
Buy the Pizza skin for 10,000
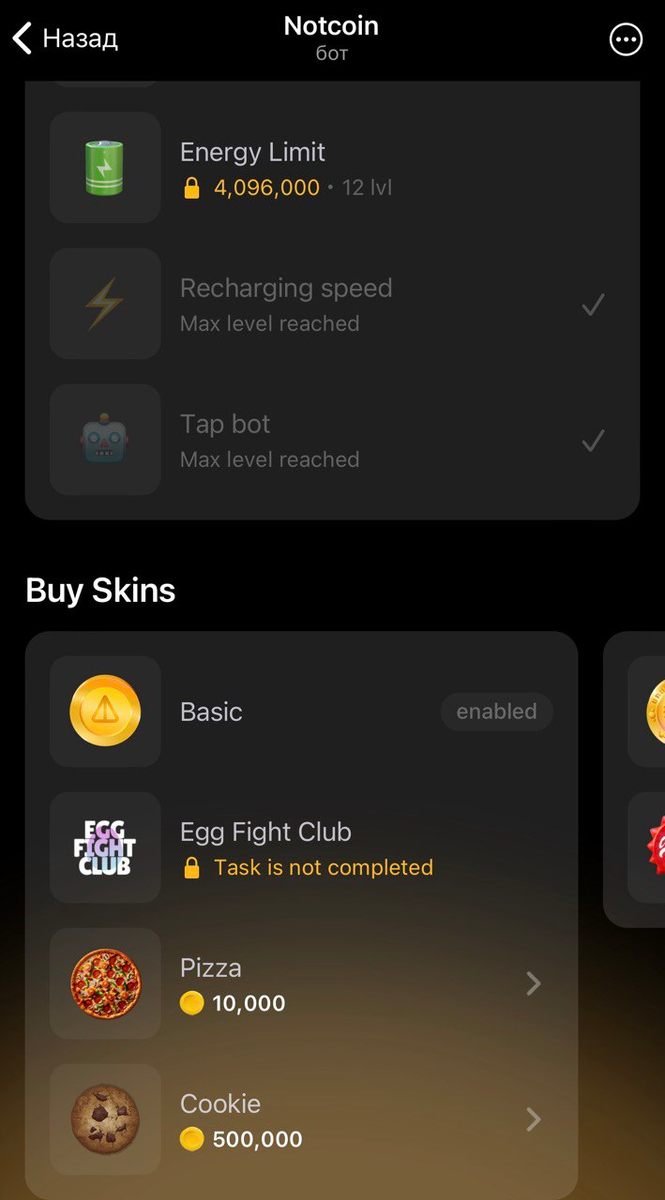tap(300, 984)
